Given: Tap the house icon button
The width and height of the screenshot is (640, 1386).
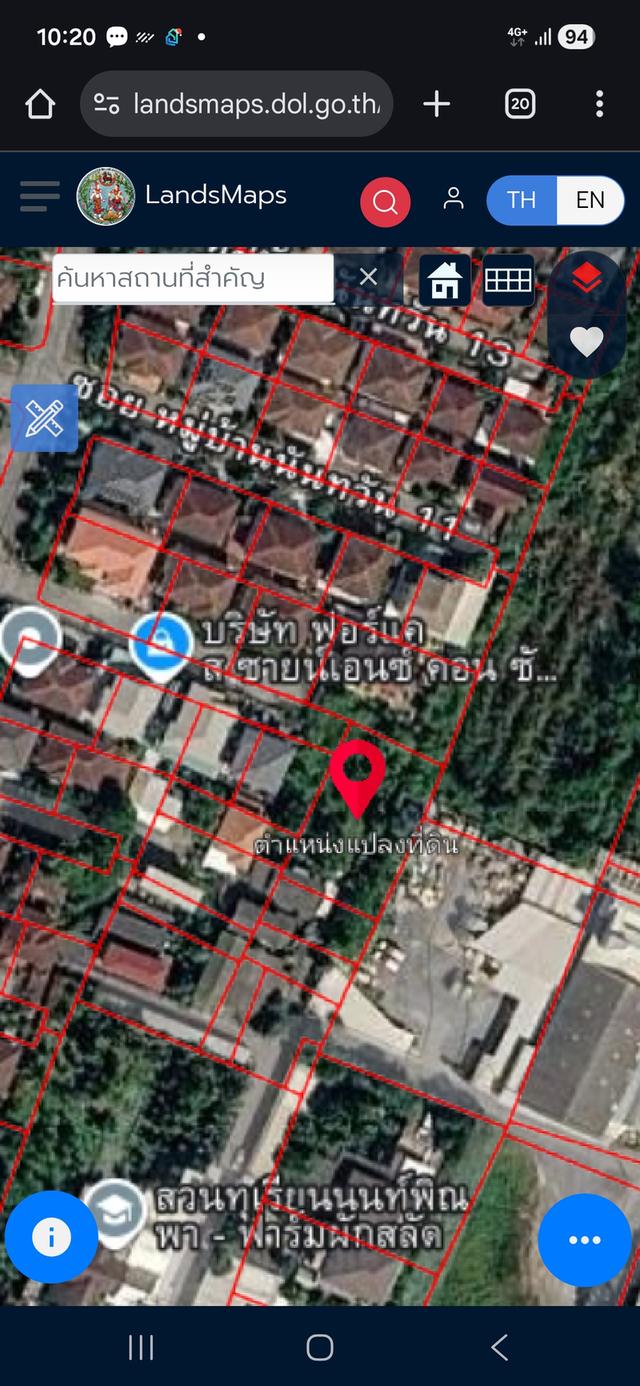Looking at the screenshot, I should (x=445, y=280).
